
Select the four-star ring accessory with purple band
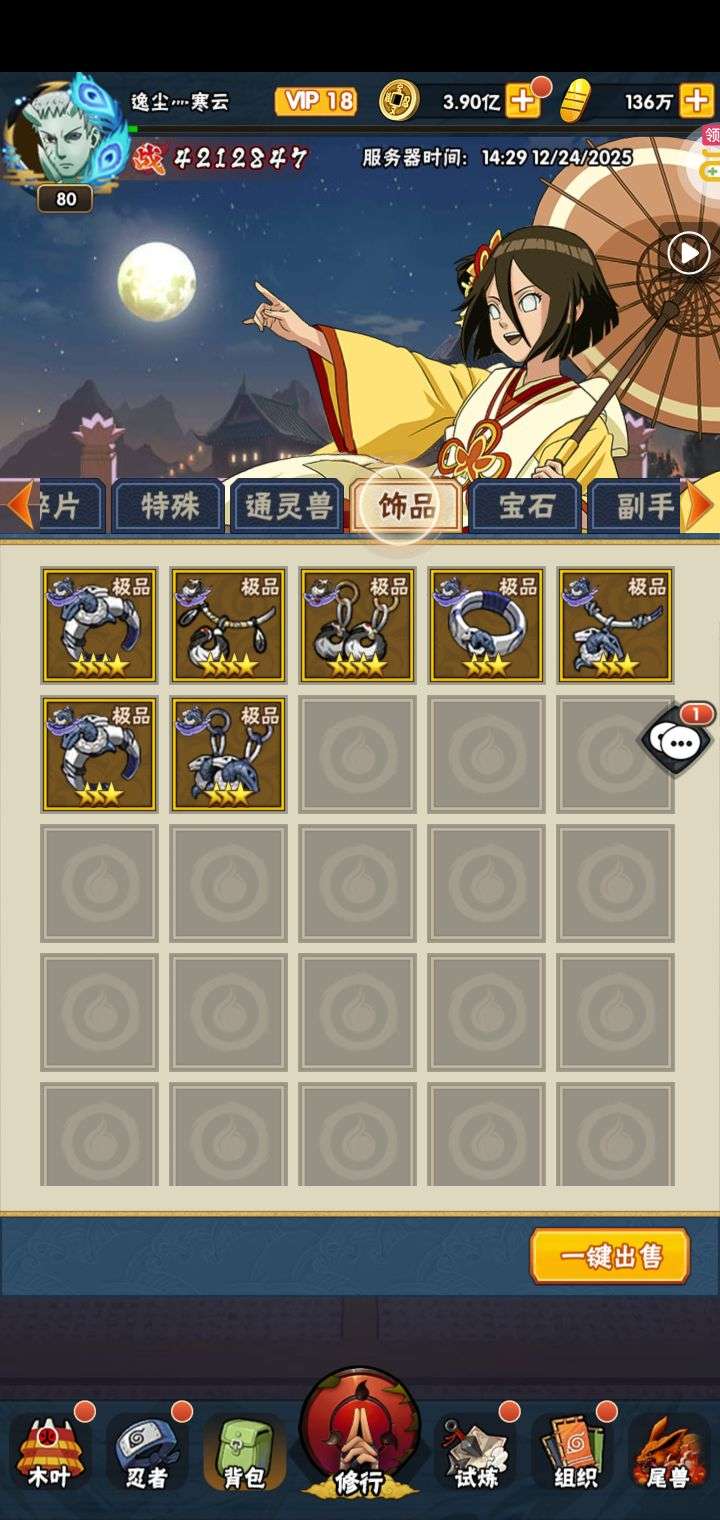tap(486, 625)
